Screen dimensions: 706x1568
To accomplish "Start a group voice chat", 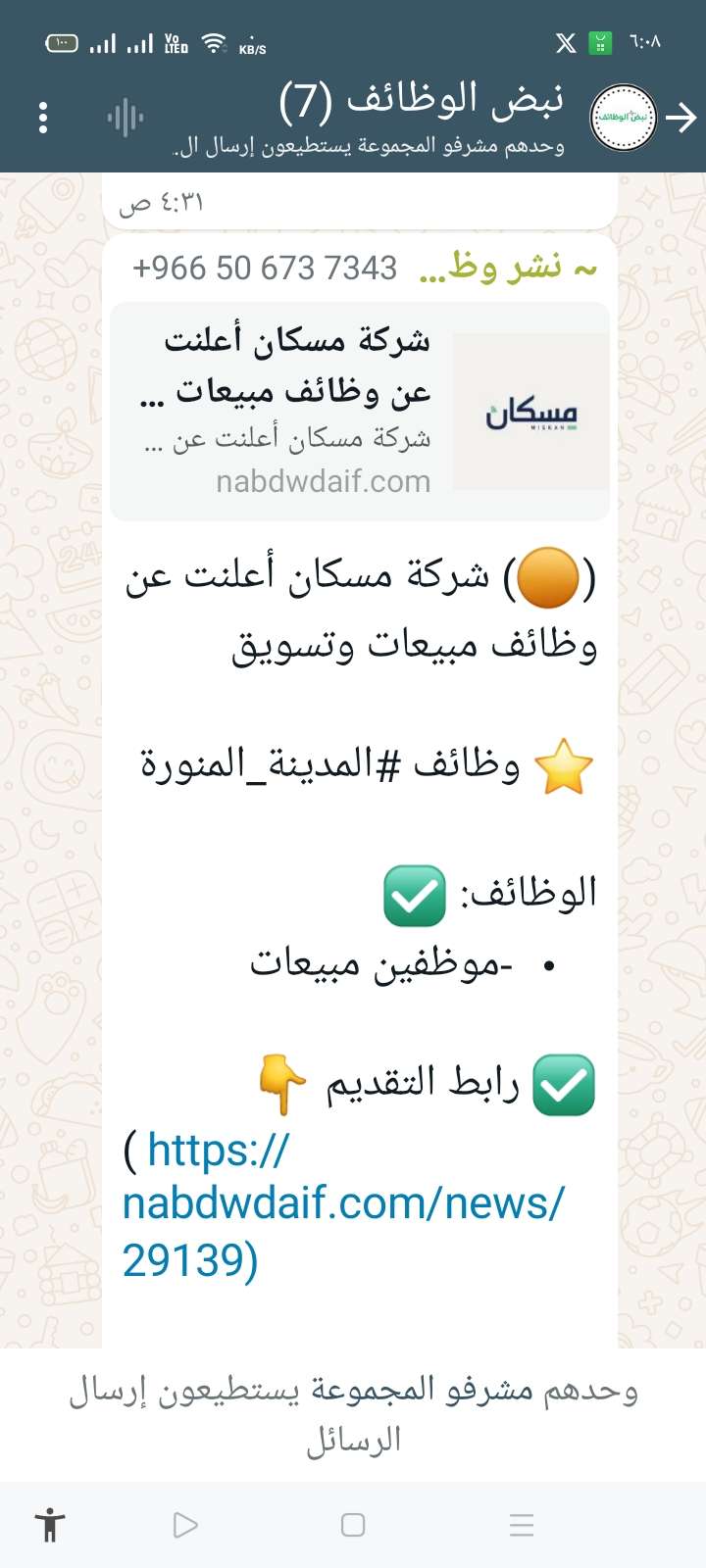I will 126,119.
